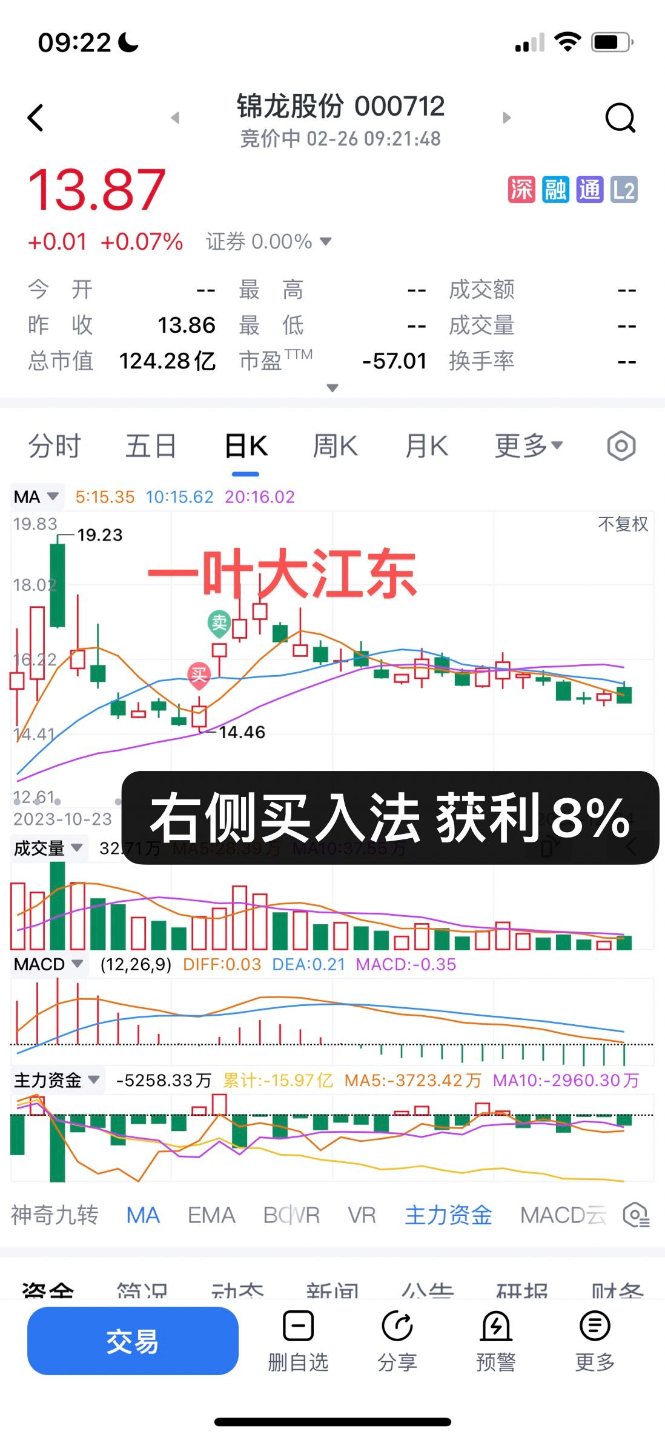Open chart settings hexagon icon

tap(621, 446)
